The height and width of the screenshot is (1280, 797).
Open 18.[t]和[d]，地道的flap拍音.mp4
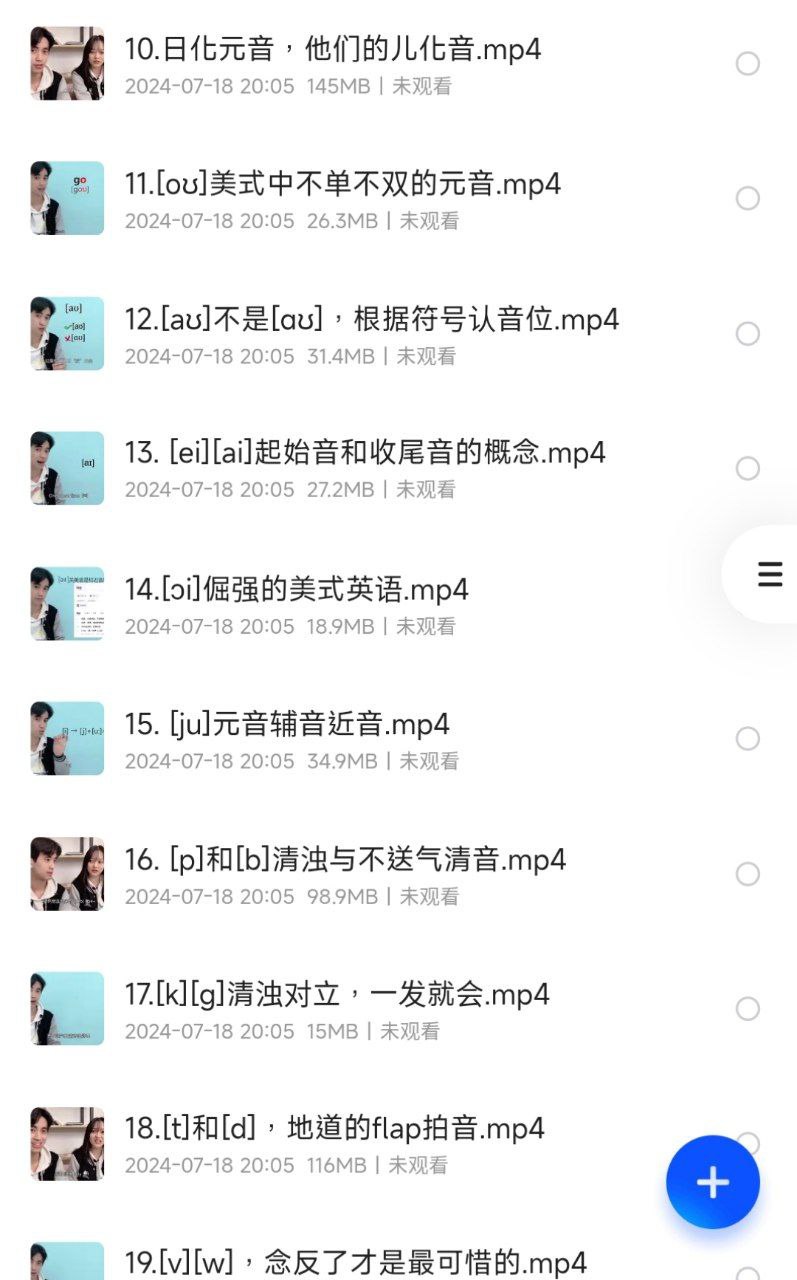pos(334,1129)
